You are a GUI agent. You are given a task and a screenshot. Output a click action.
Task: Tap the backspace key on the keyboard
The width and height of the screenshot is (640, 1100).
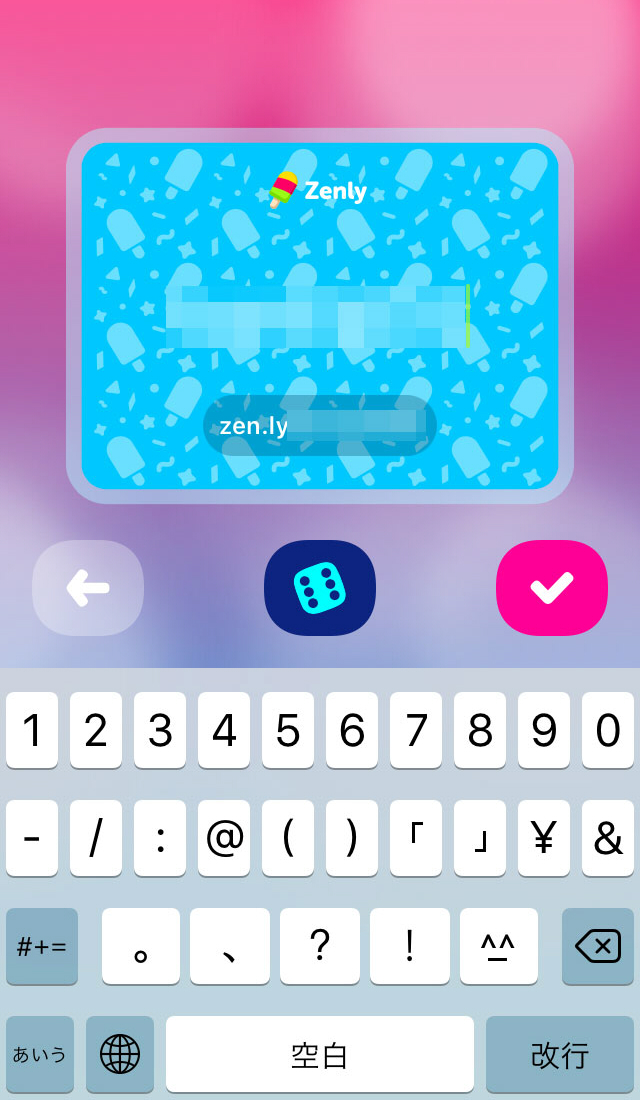coord(598,946)
